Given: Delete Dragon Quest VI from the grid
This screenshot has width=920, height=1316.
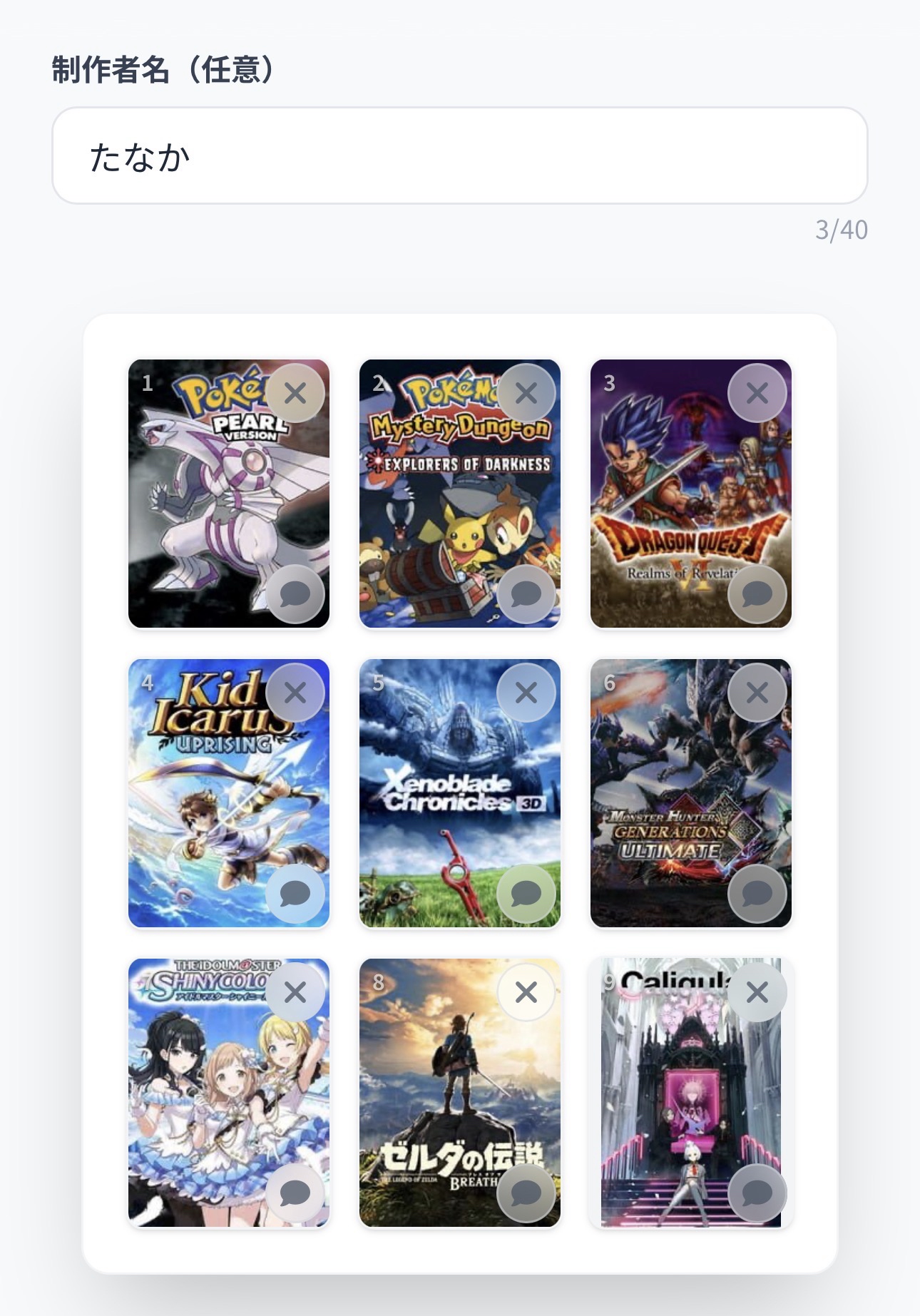Looking at the screenshot, I should click(757, 393).
